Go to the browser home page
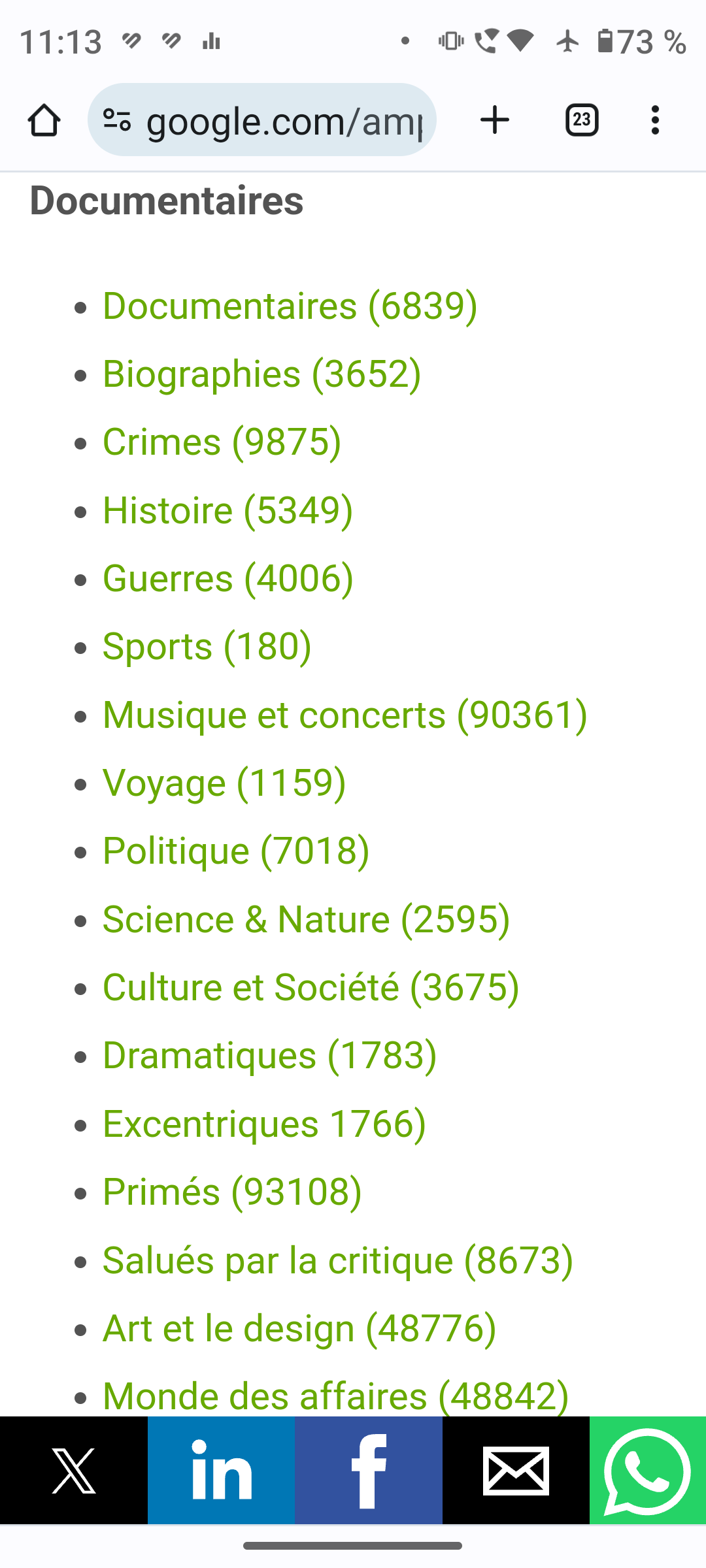The width and height of the screenshot is (706, 1568). pyautogui.click(x=44, y=120)
